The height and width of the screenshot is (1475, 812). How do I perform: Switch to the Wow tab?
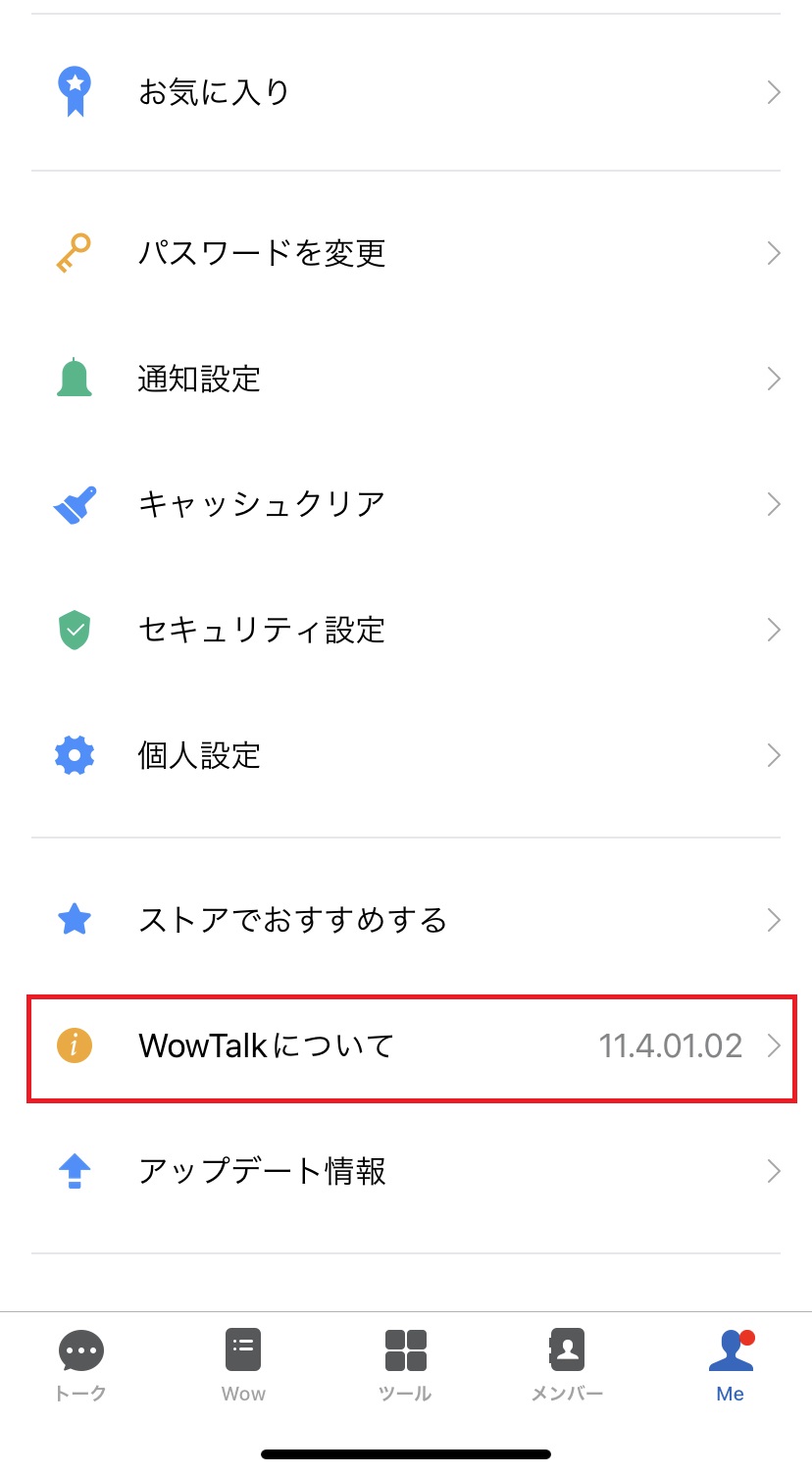[243, 1365]
